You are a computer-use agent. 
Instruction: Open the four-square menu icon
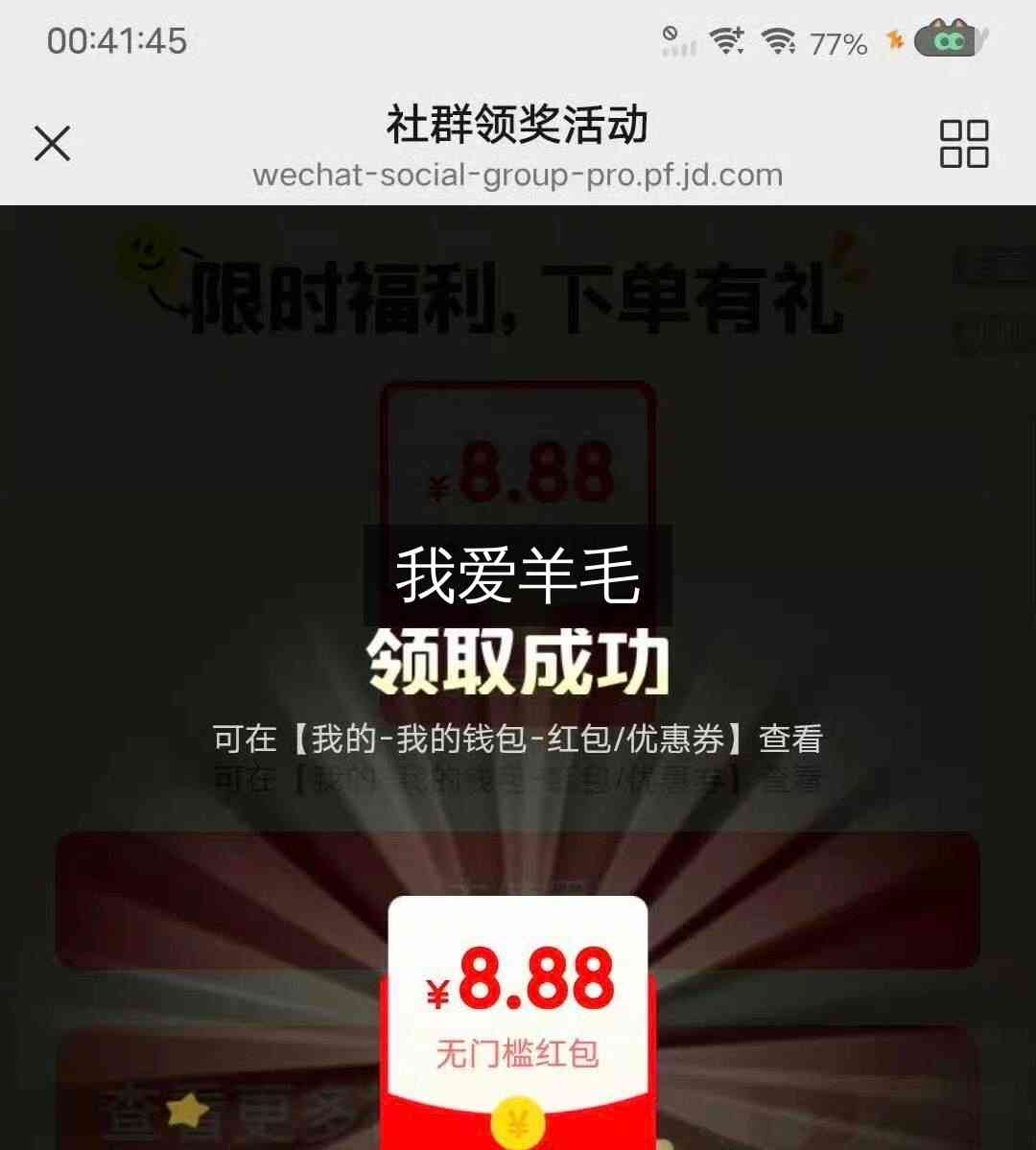coord(964,144)
